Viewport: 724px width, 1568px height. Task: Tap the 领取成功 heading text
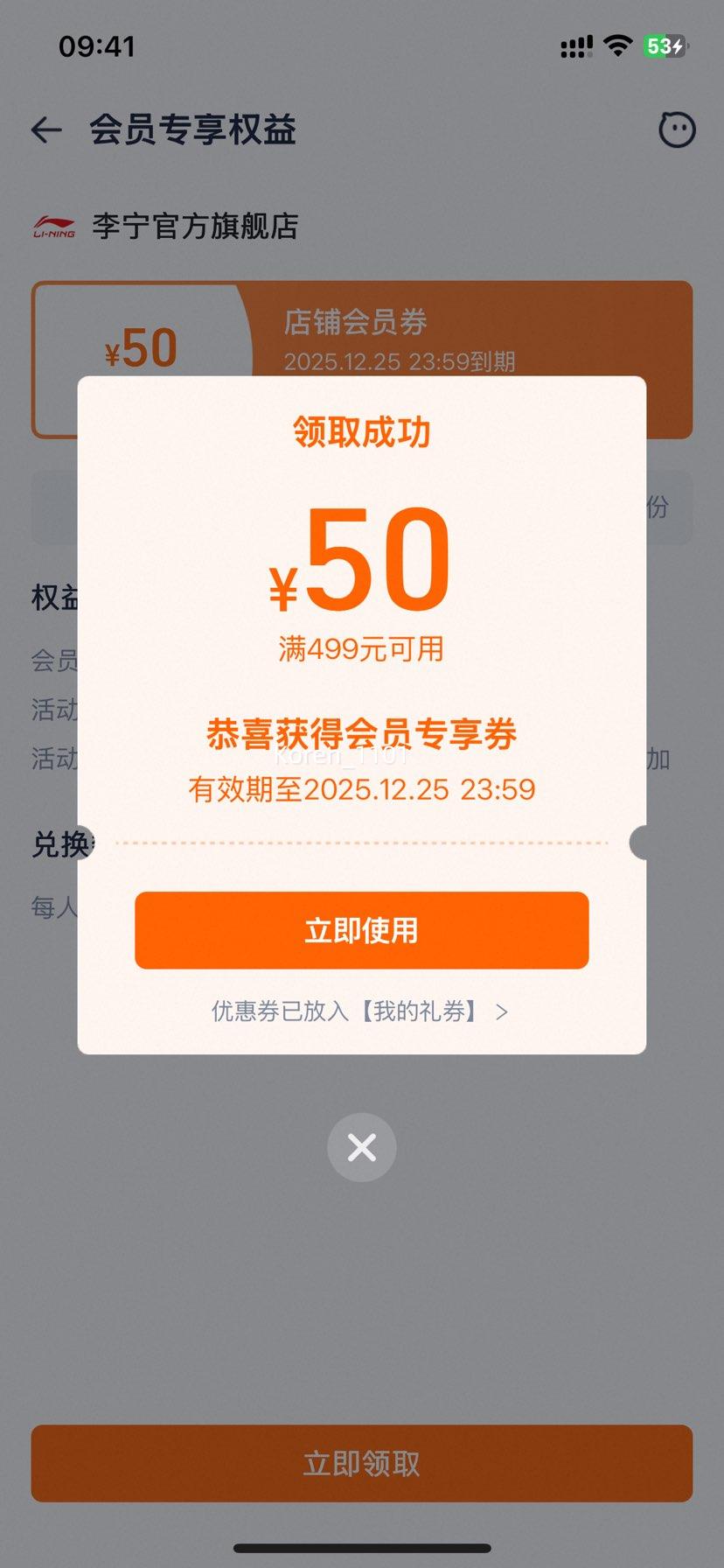[x=361, y=430]
